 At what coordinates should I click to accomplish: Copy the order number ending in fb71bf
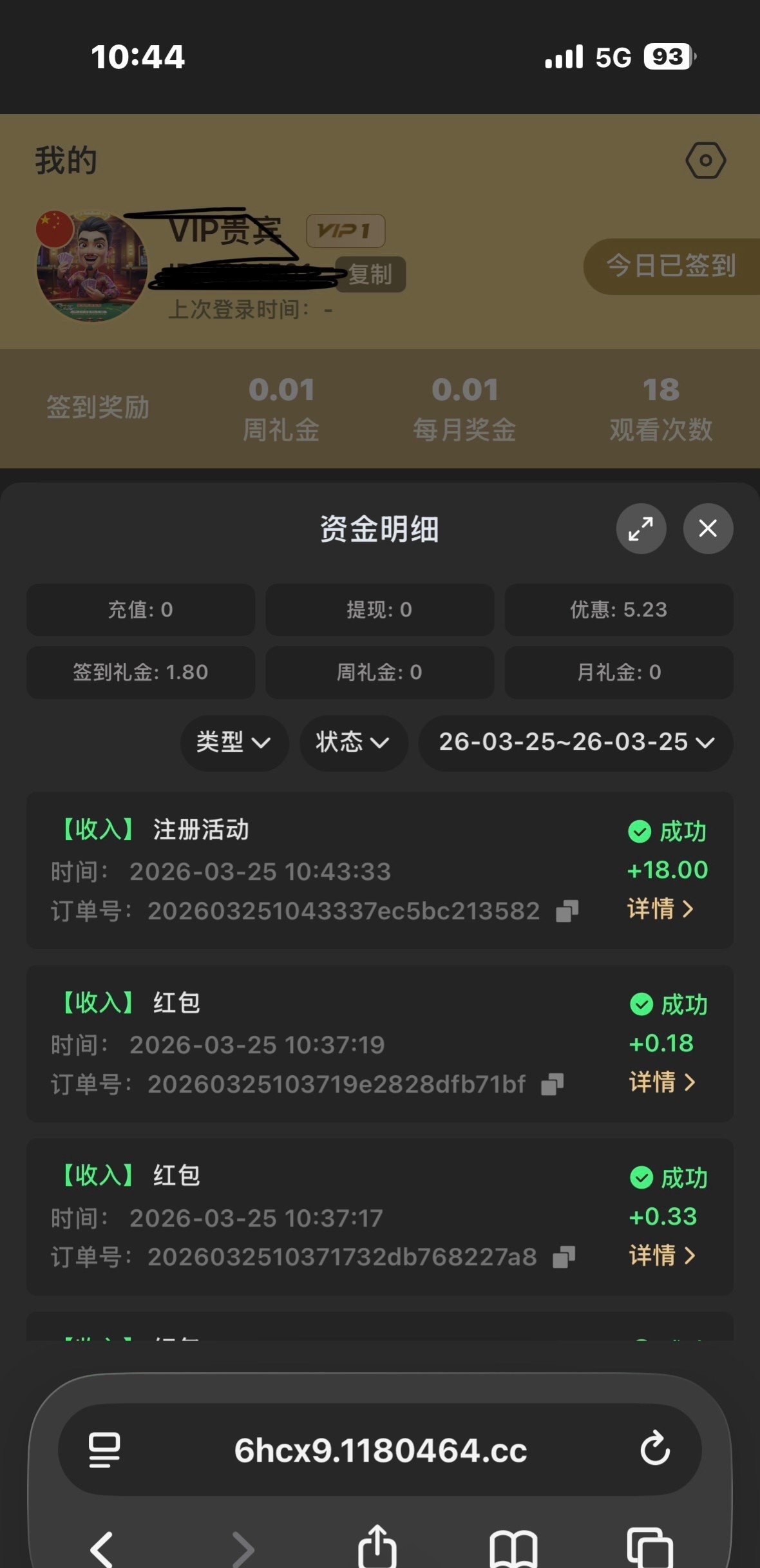click(552, 1084)
